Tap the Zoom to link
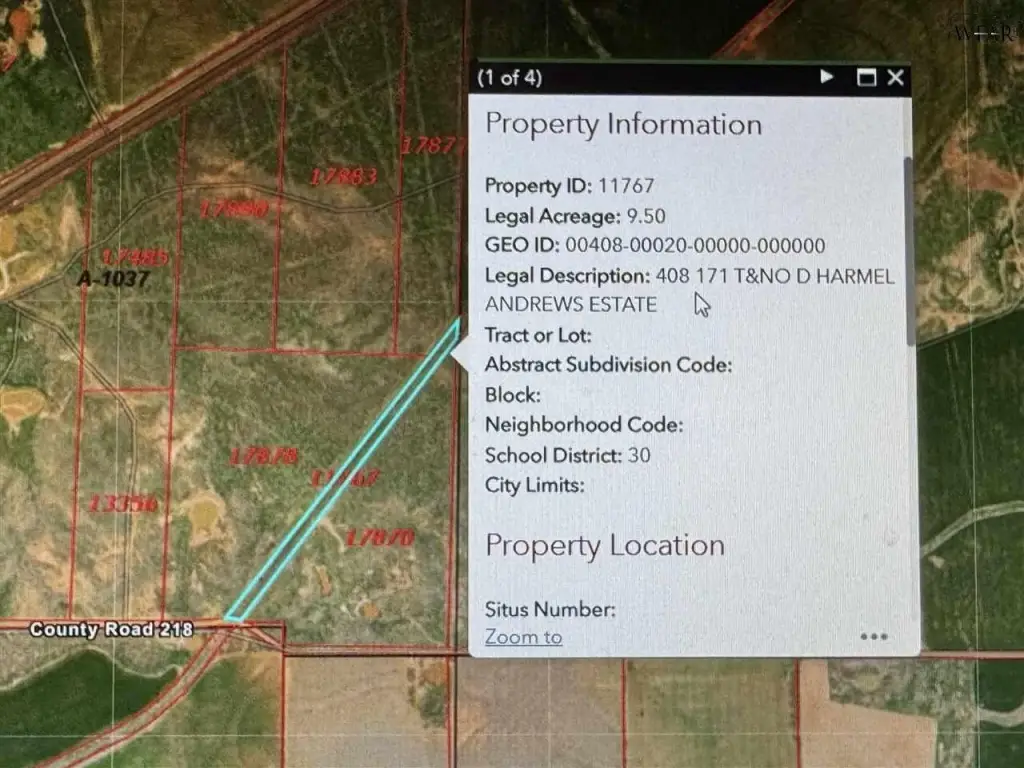 pos(523,637)
